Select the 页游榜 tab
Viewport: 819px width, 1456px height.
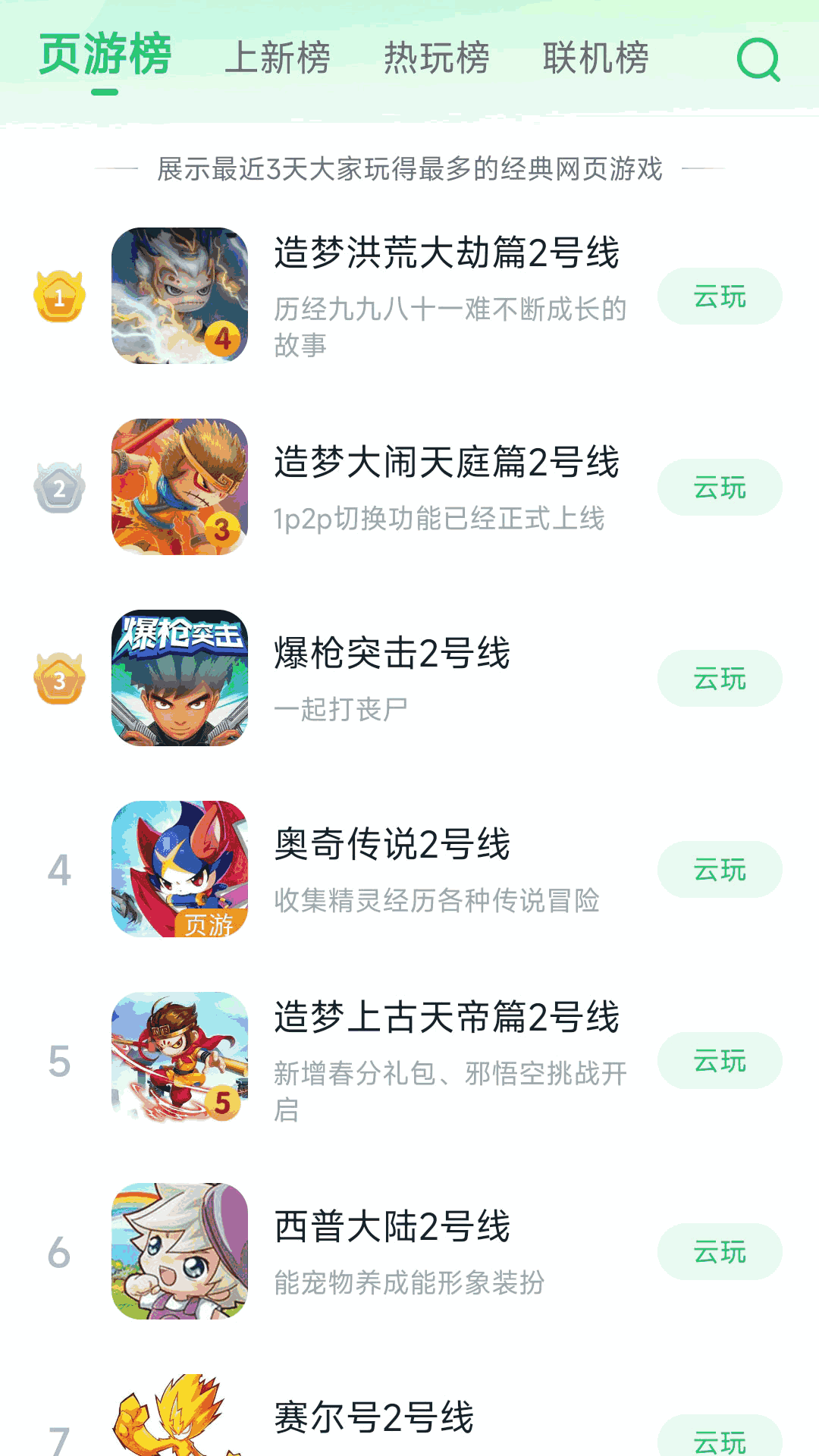(x=105, y=61)
